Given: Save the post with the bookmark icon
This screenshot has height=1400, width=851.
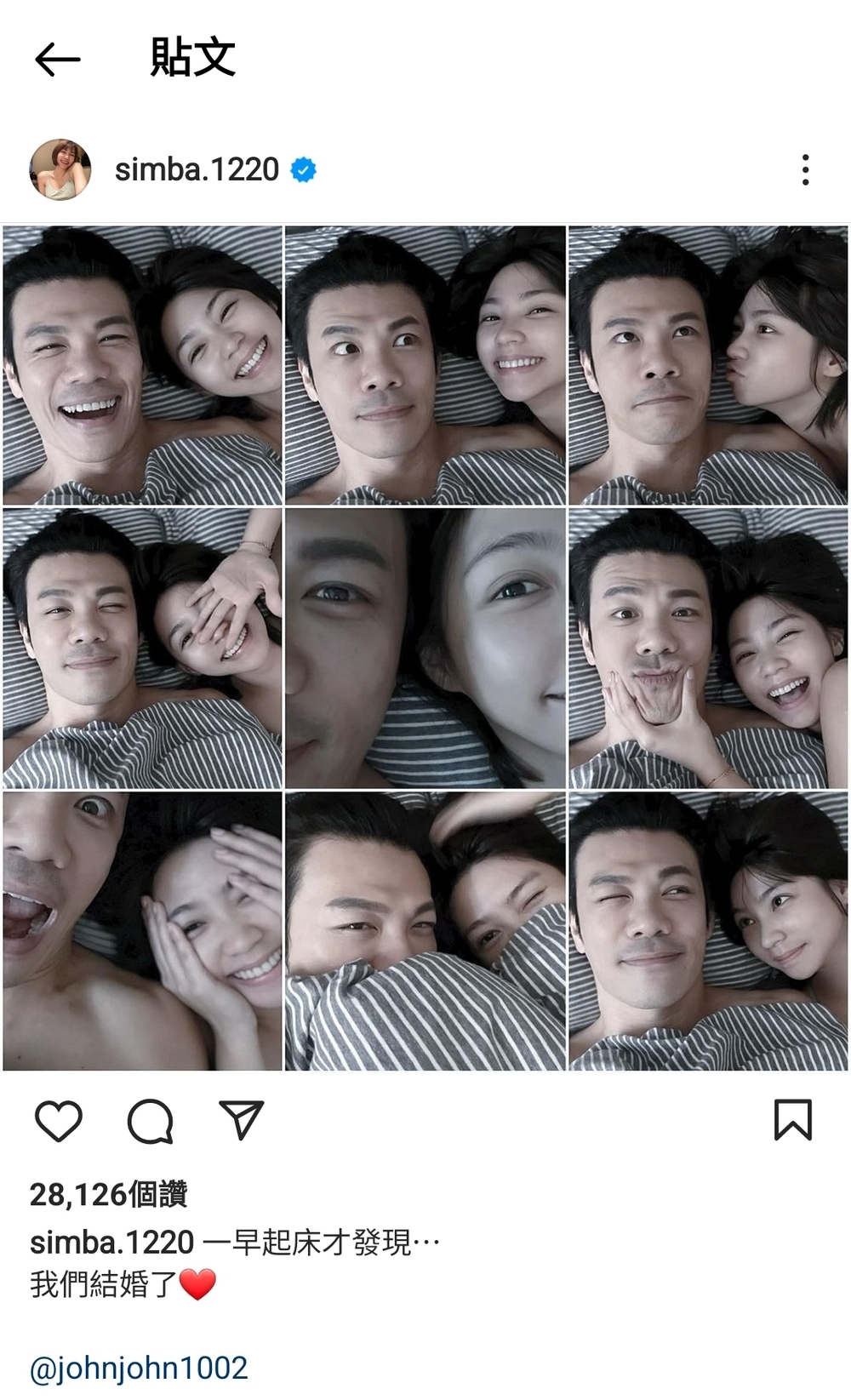Looking at the screenshot, I should click(792, 1120).
